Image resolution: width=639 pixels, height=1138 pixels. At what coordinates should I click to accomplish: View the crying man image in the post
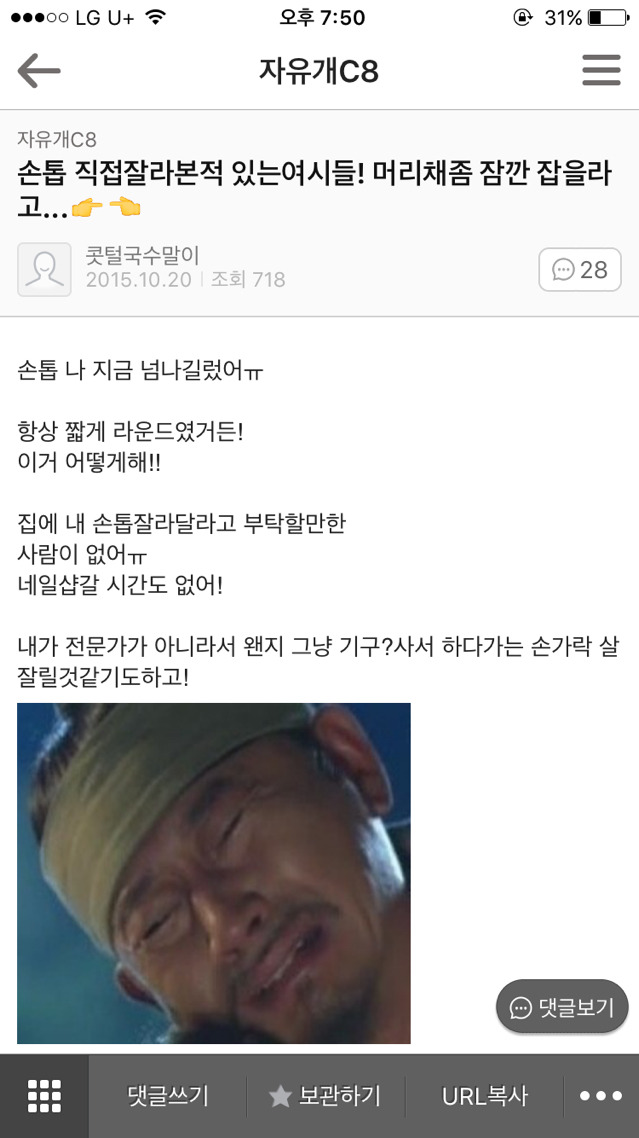click(214, 873)
